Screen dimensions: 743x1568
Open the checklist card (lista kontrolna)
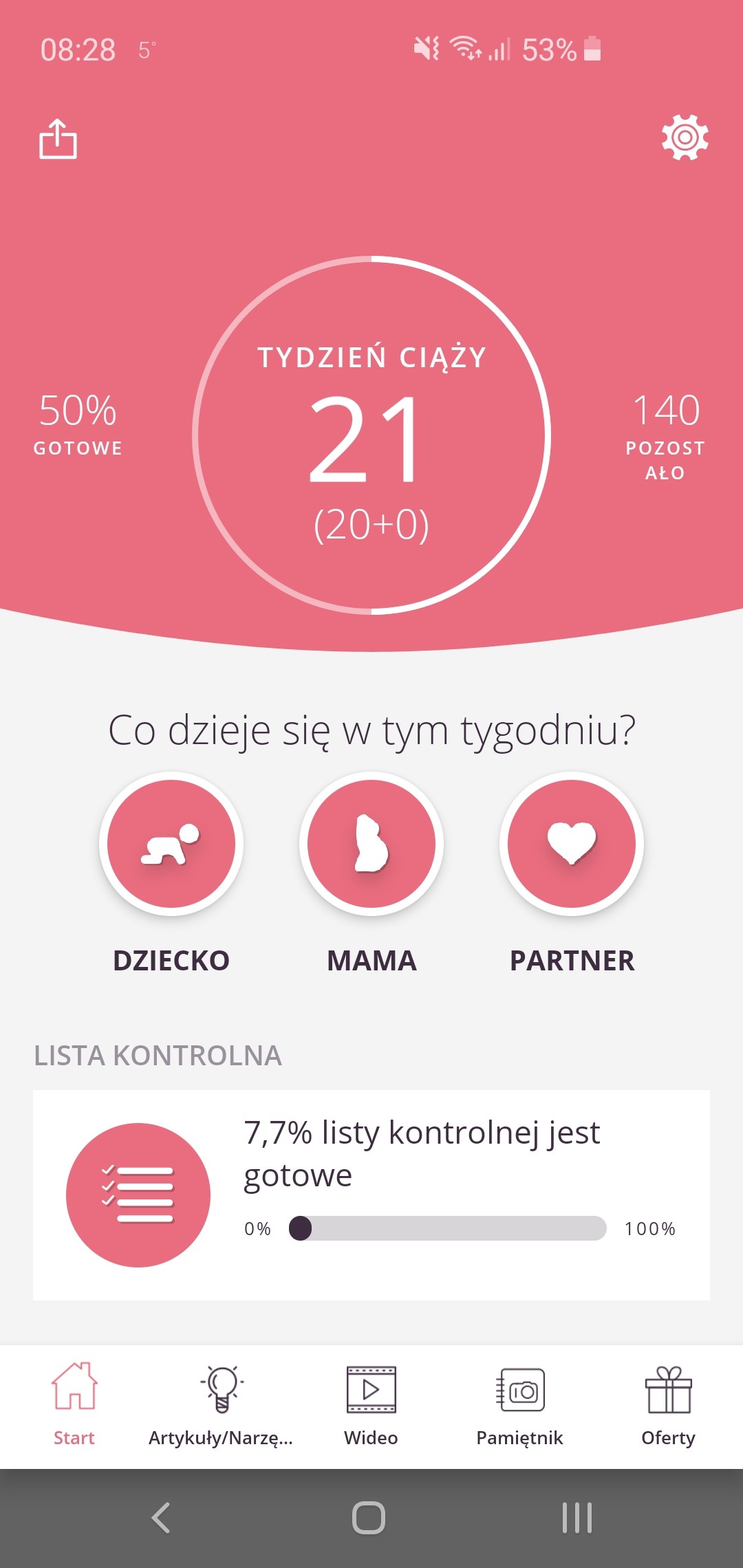[x=371, y=1195]
